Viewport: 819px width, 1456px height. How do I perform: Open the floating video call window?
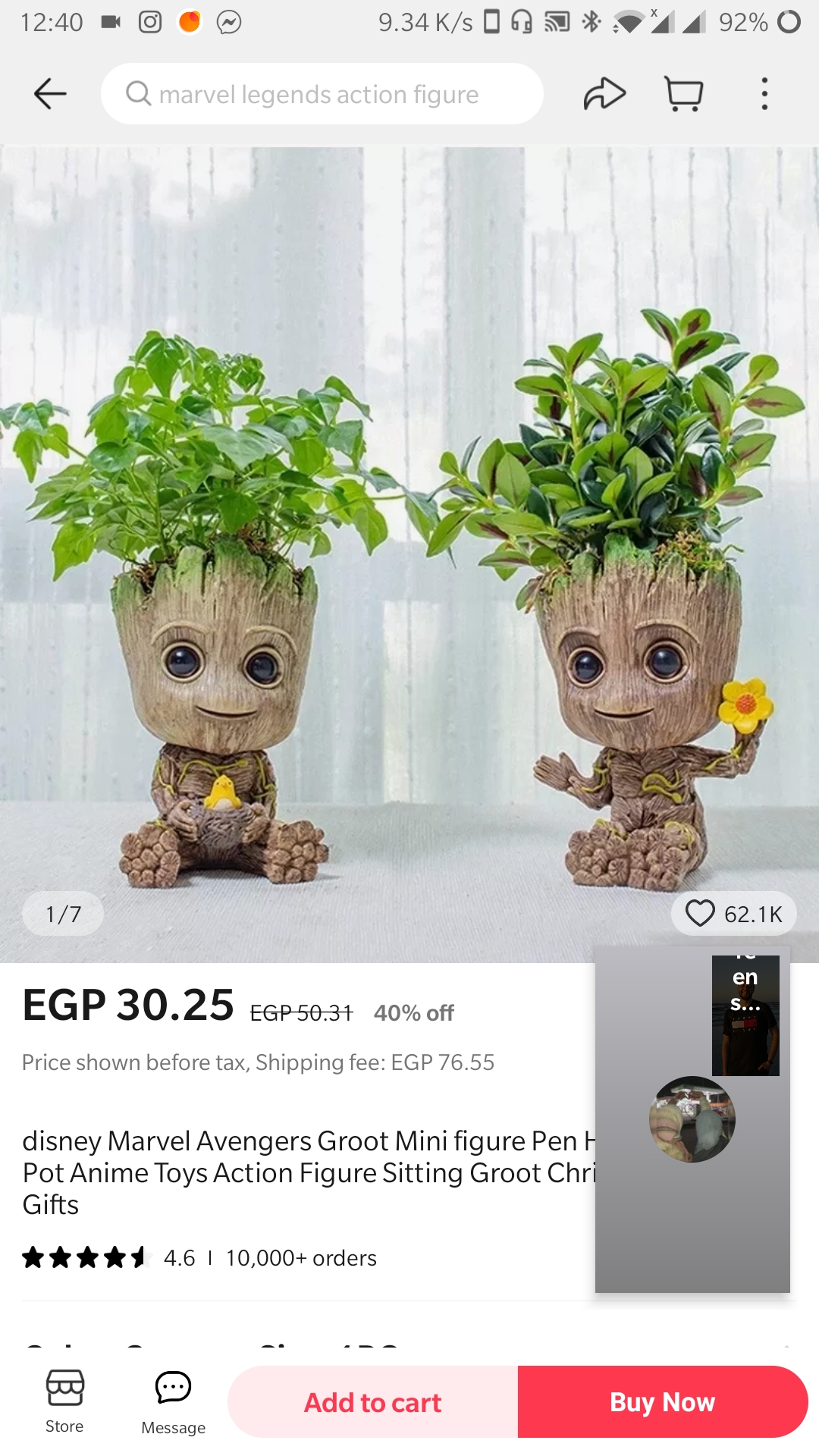(x=692, y=1119)
